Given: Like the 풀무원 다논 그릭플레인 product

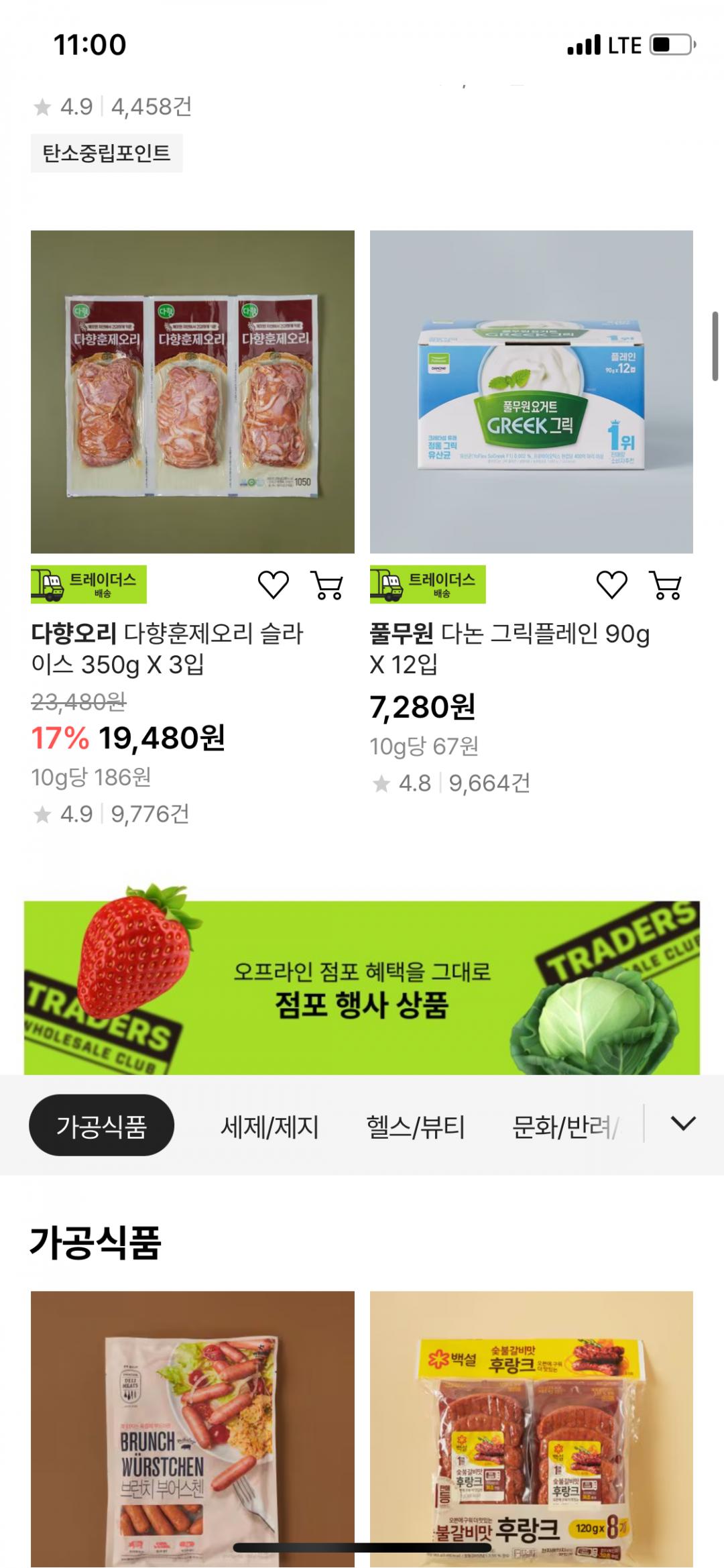Looking at the screenshot, I should 612,585.
